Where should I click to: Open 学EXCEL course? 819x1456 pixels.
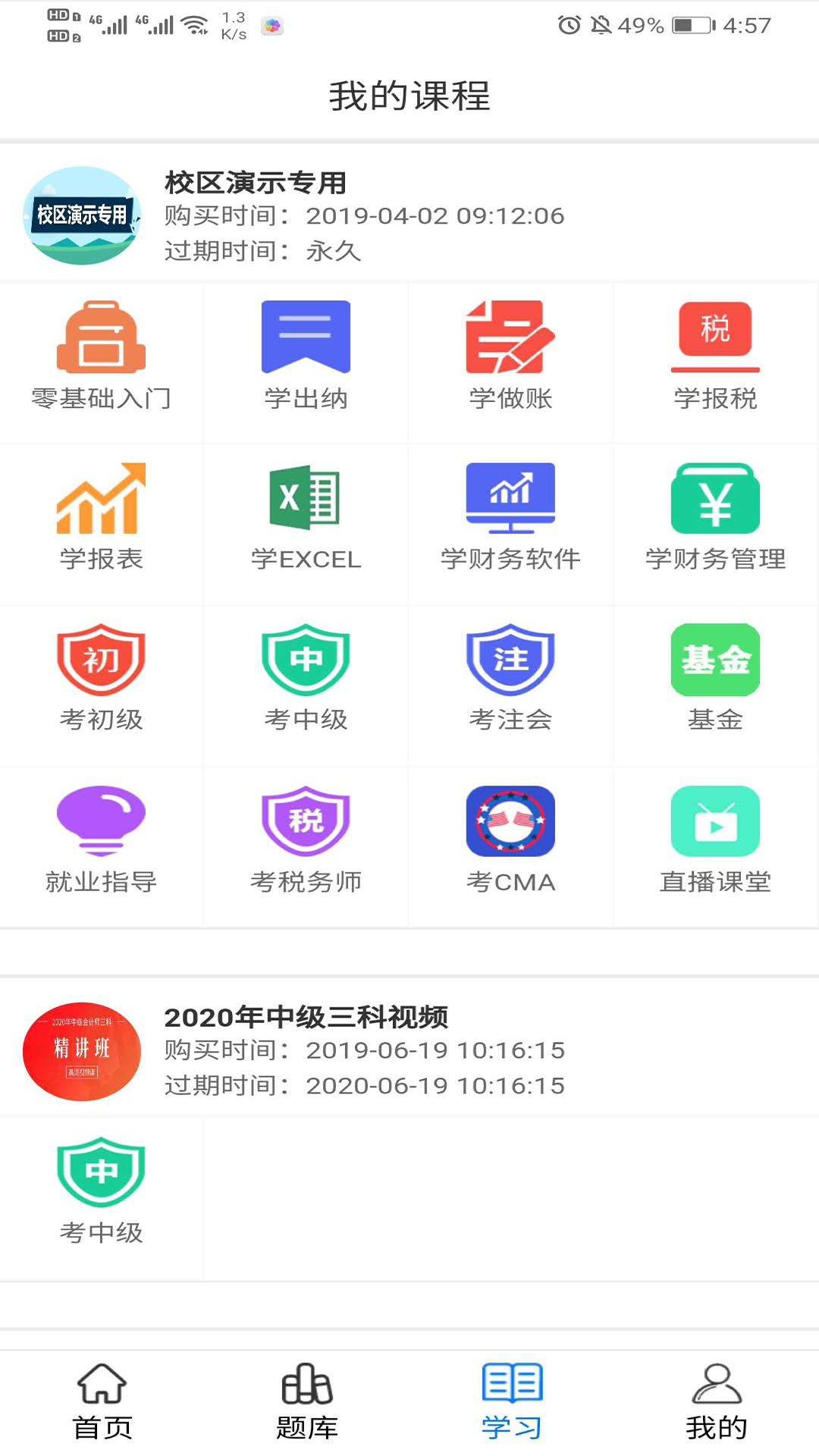pyautogui.click(x=306, y=517)
